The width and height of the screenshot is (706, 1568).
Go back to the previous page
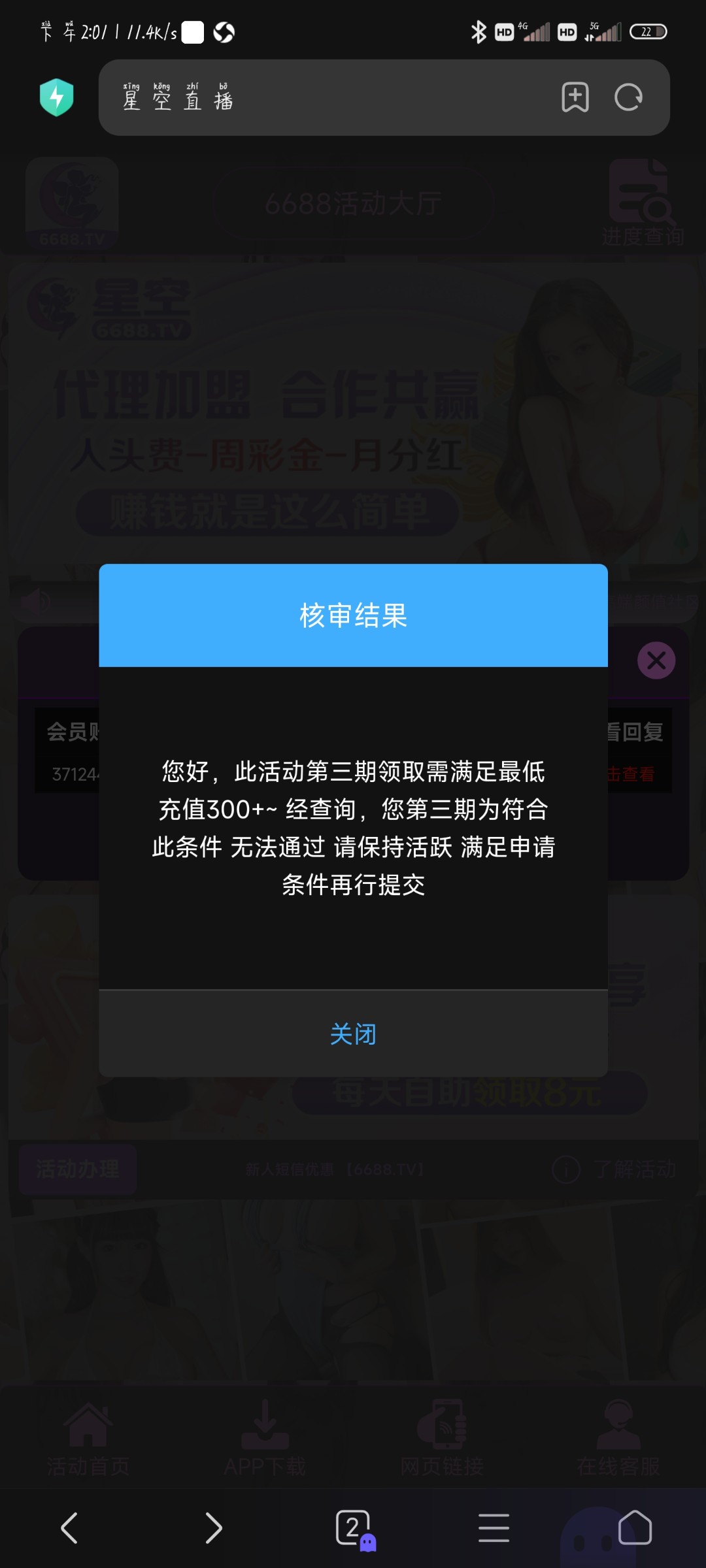(69, 1528)
